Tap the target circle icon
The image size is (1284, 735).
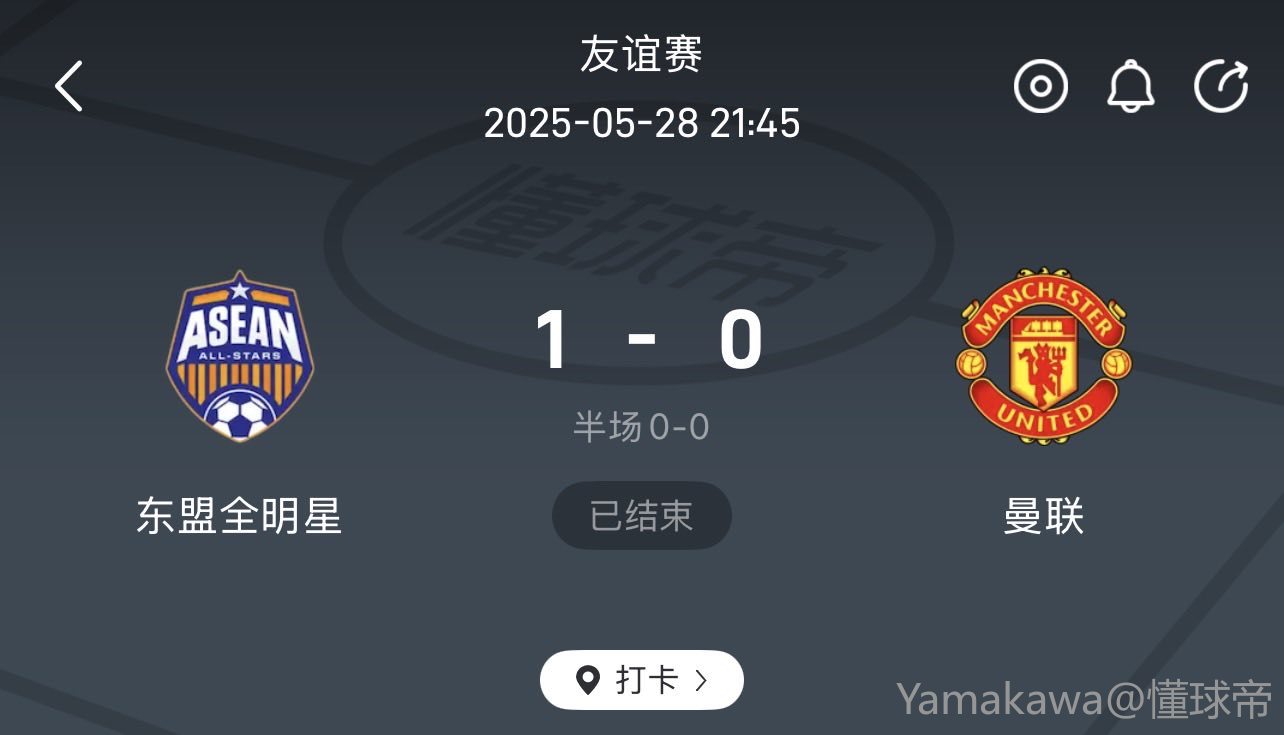1040,86
